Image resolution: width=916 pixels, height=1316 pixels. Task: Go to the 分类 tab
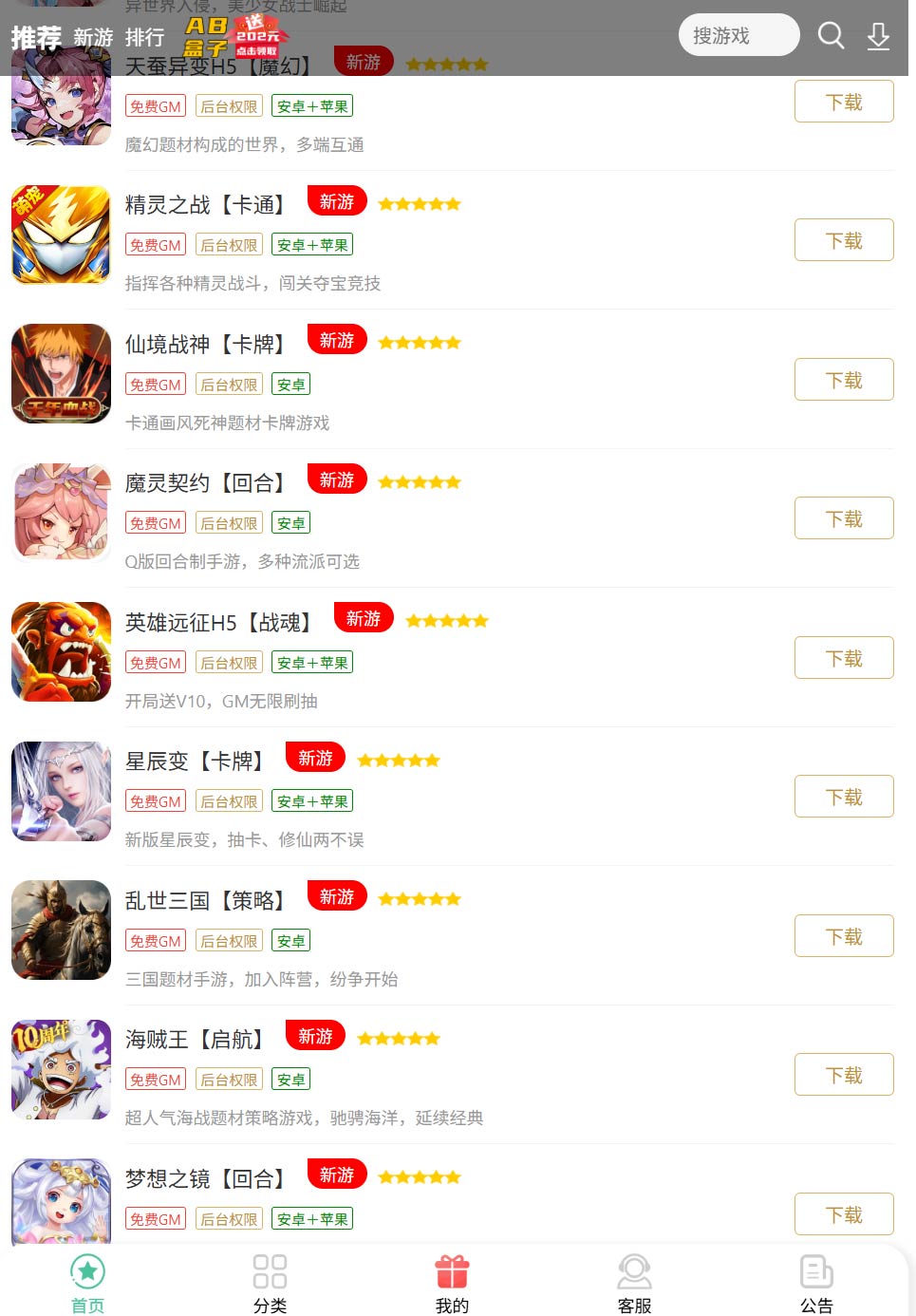270,1284
